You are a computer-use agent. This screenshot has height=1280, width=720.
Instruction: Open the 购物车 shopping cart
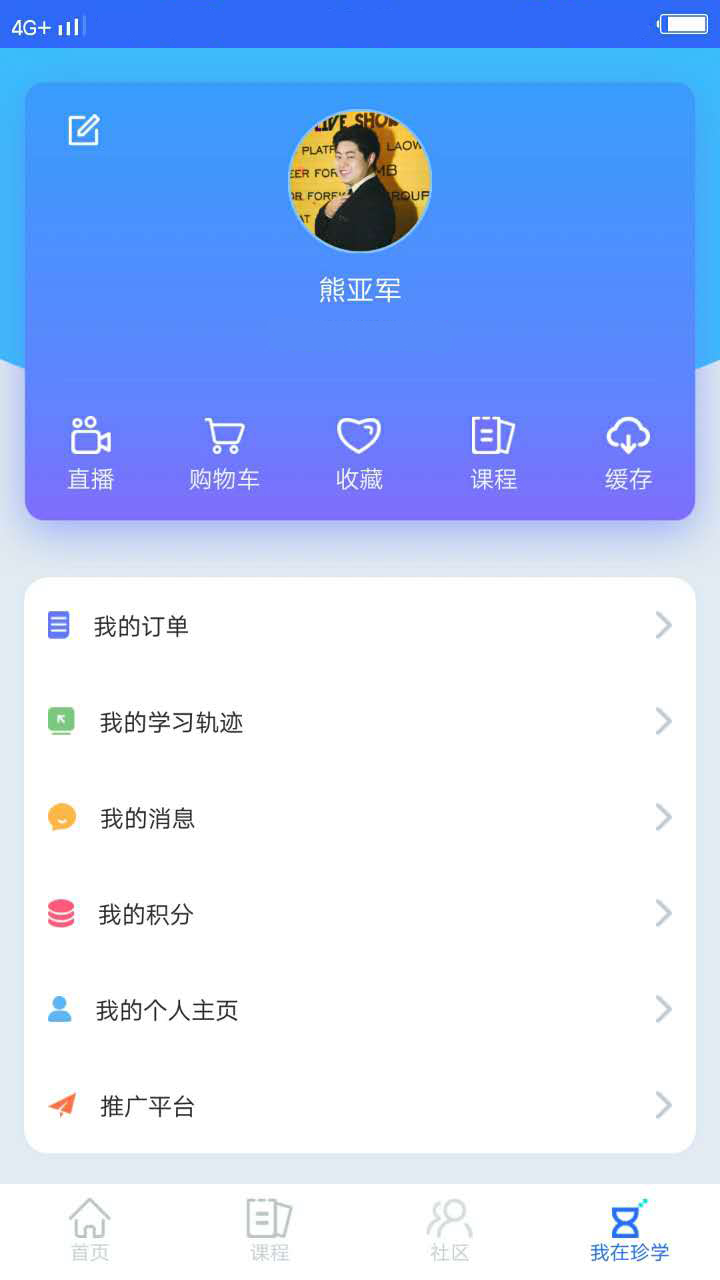tap(224, 450)
